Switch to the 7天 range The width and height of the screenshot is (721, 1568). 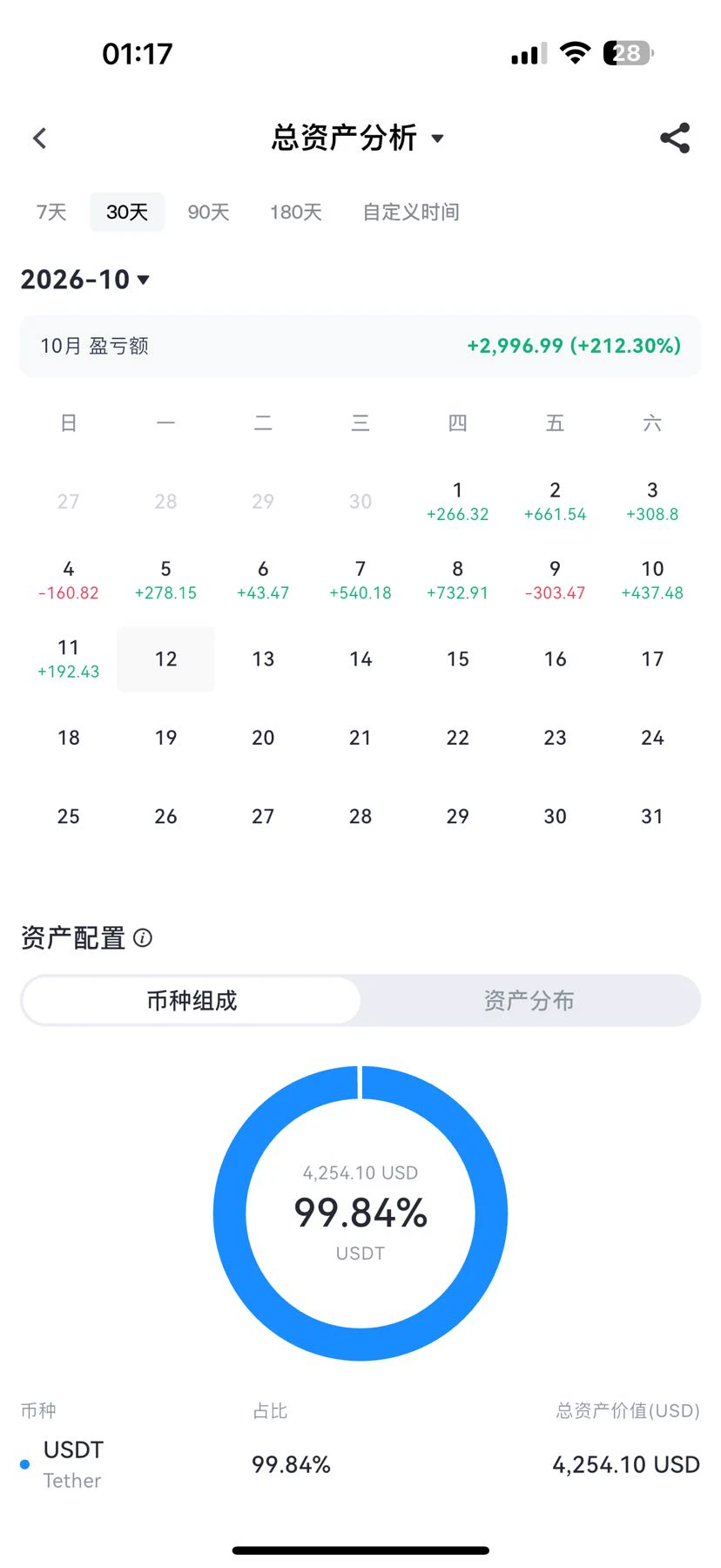[x=51, y=212]
